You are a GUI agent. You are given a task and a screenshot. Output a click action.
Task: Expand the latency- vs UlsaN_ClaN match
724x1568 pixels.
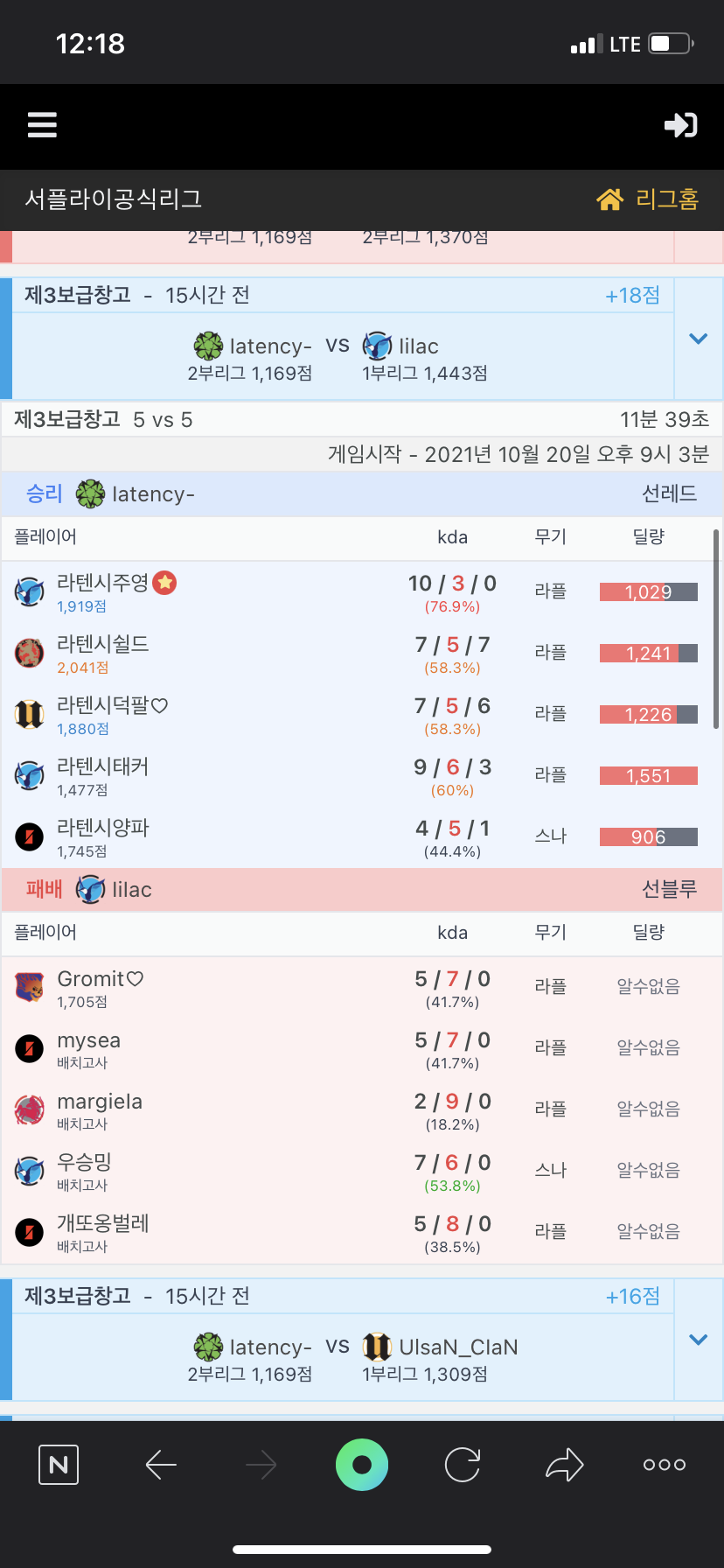pyautogui.click(x=698, y=1340)
